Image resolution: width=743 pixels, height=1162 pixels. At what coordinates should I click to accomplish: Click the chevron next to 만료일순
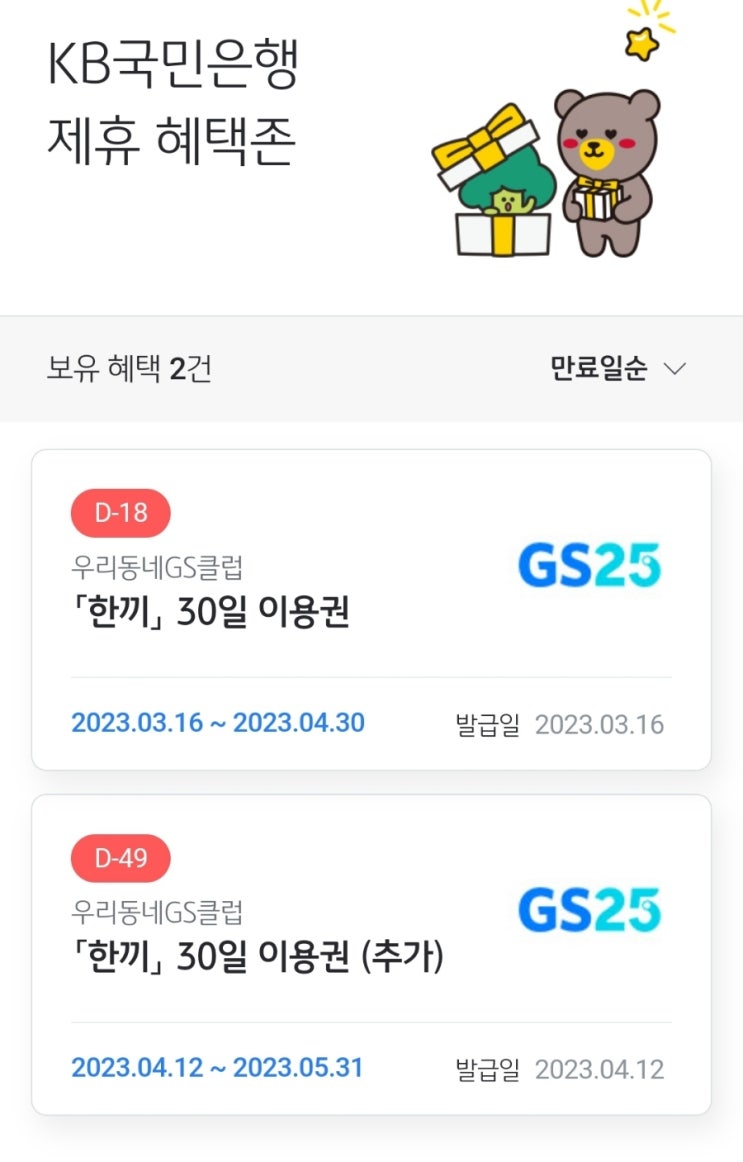[x=675, y=369]
